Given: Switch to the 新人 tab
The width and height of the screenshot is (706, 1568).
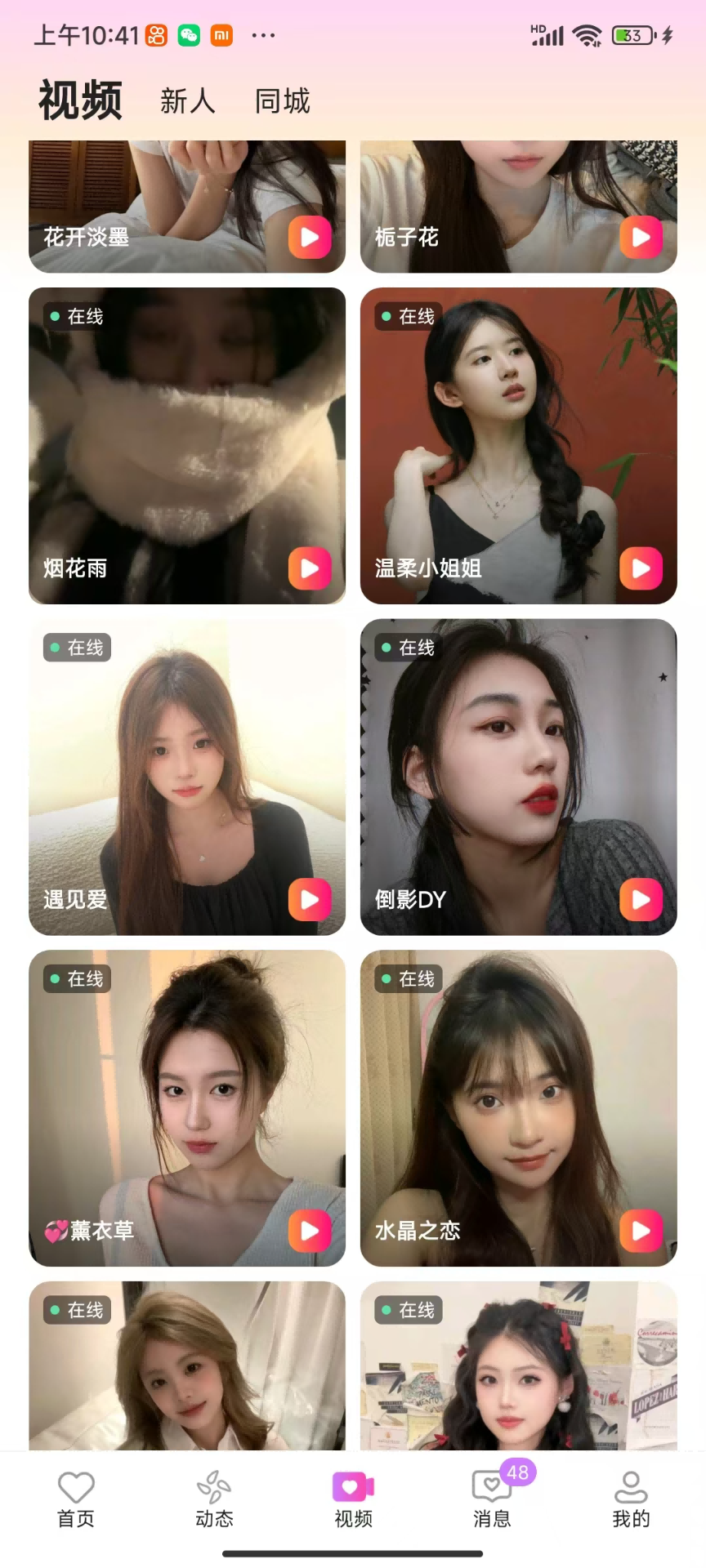Looking at the screenshot, I should pyautogui.click(x=187, y=101).
